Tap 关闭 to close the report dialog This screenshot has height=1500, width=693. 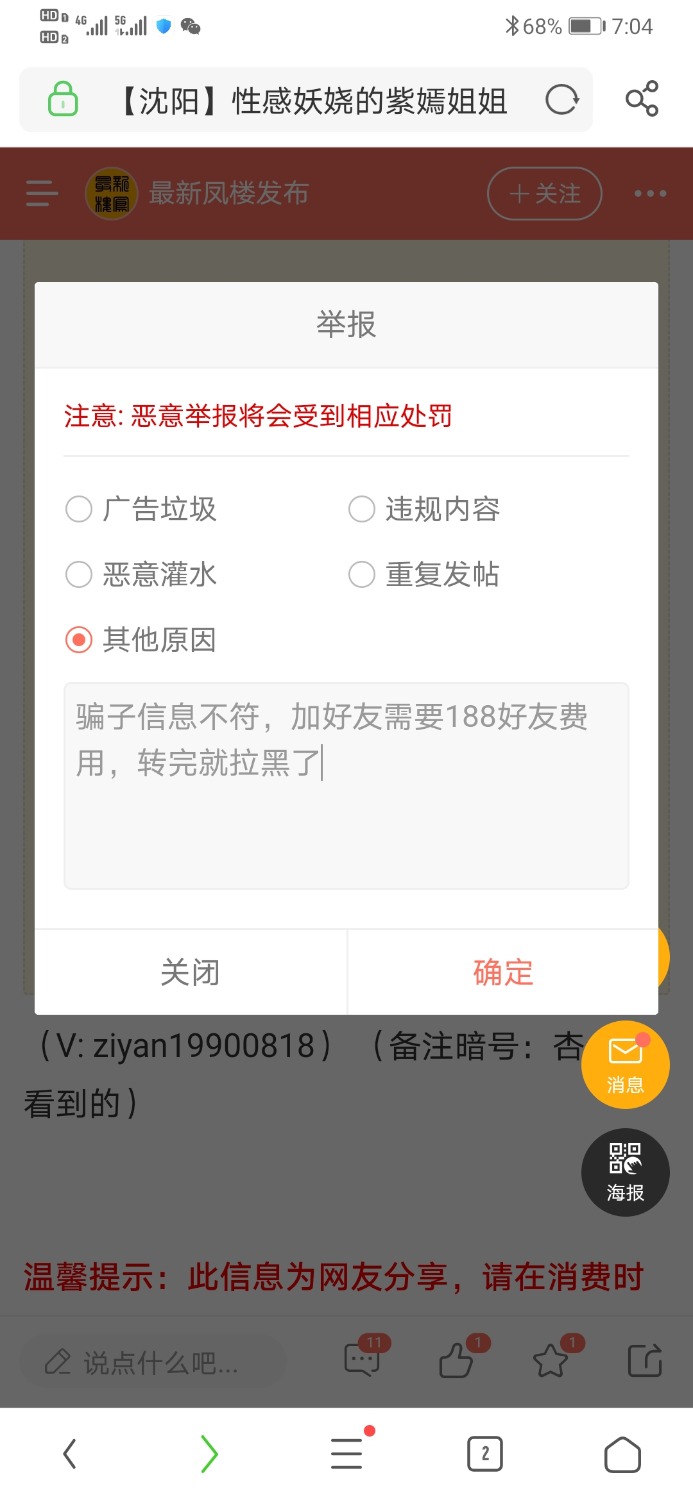click(x=190, y=972)
